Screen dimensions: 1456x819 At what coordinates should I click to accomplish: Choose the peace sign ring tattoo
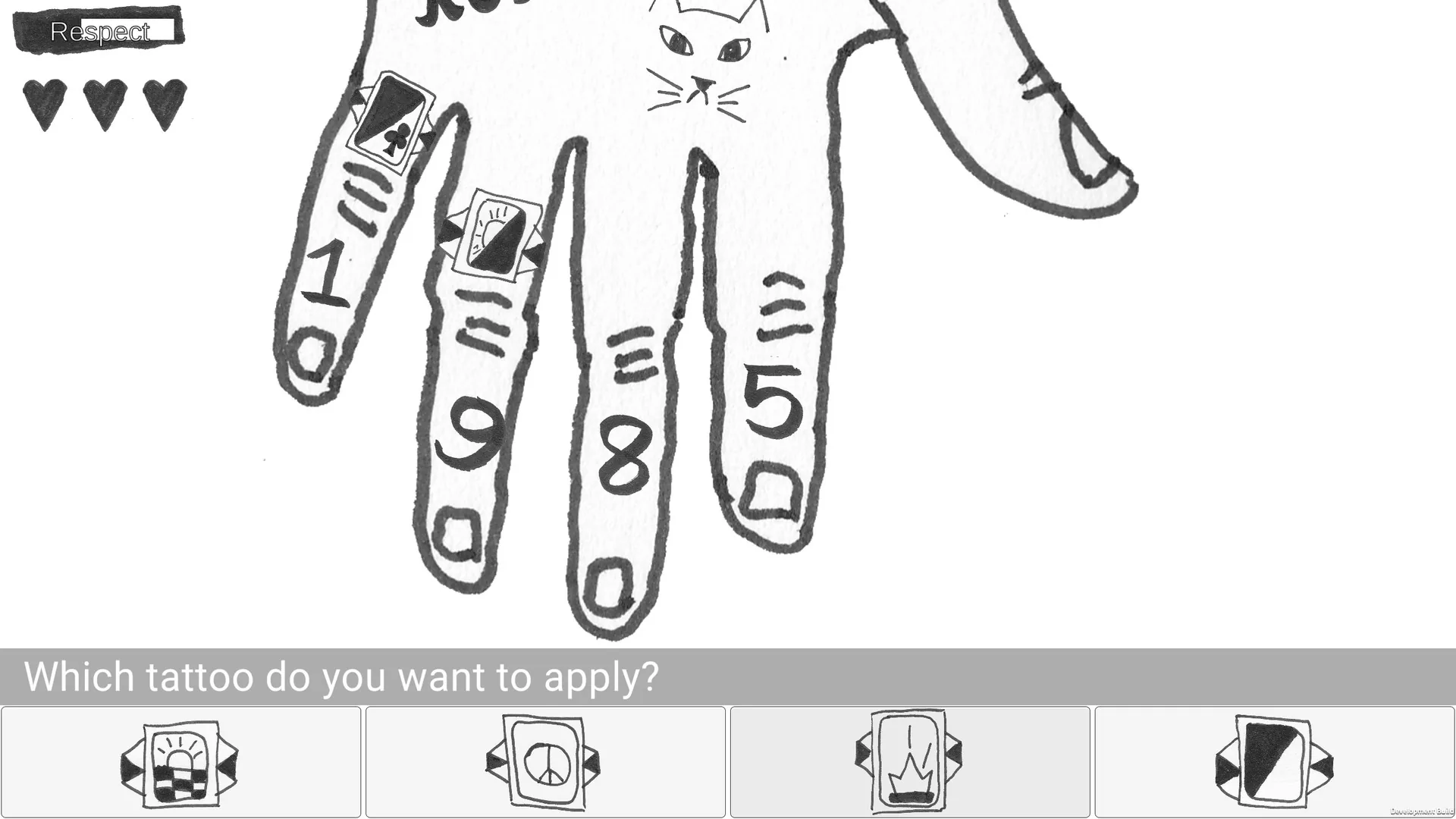(545, 762)
